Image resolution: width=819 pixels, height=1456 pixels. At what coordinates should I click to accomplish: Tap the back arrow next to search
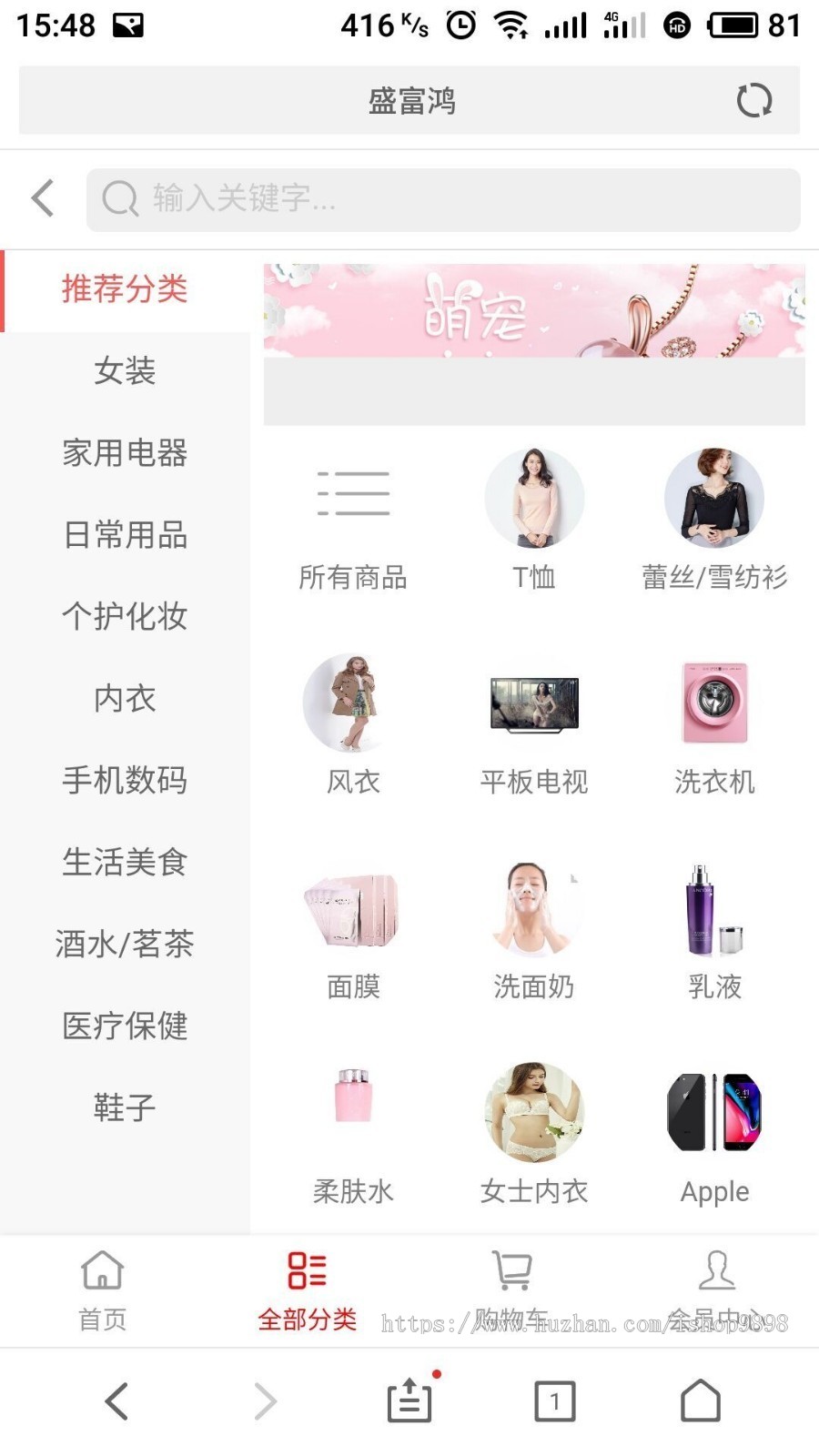(x=41, y=197)
